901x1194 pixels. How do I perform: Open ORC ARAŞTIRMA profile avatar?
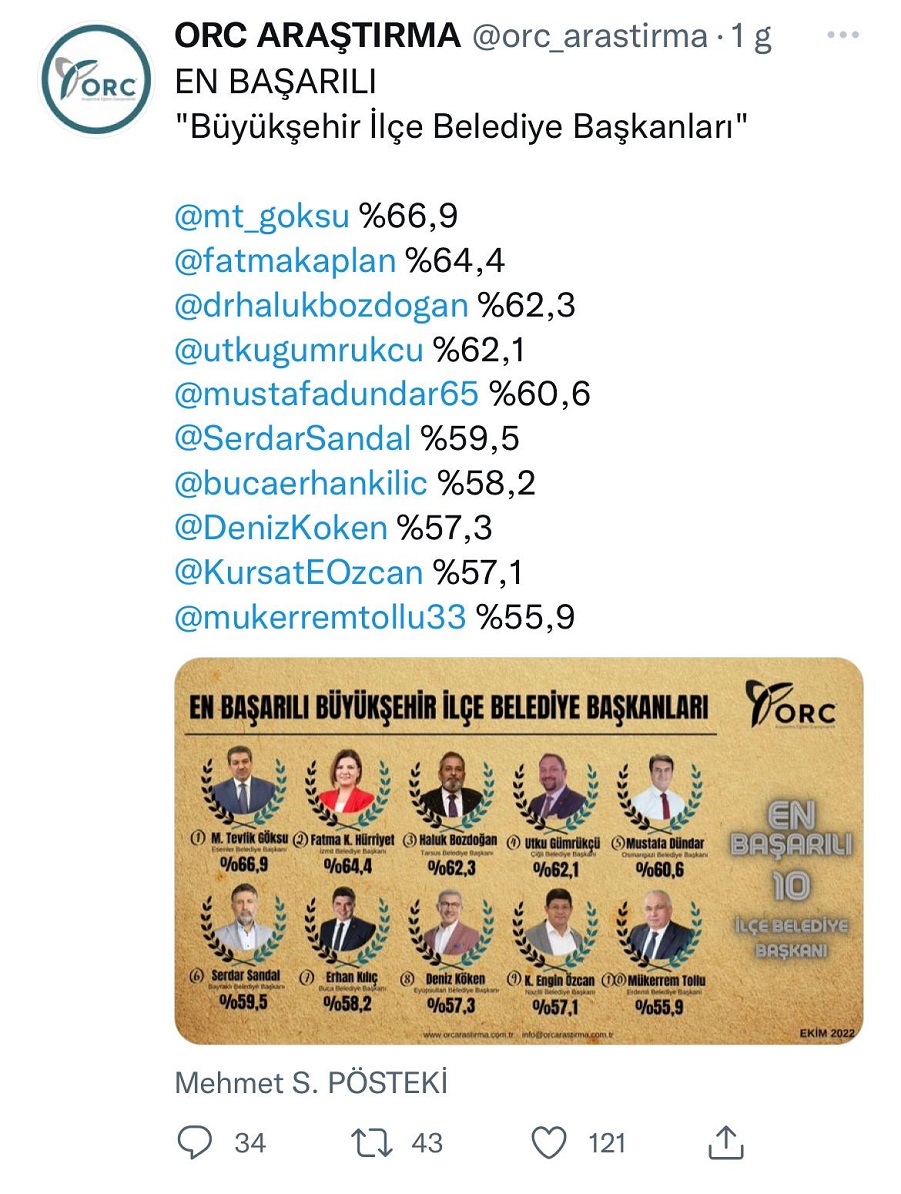pos(95,79)
